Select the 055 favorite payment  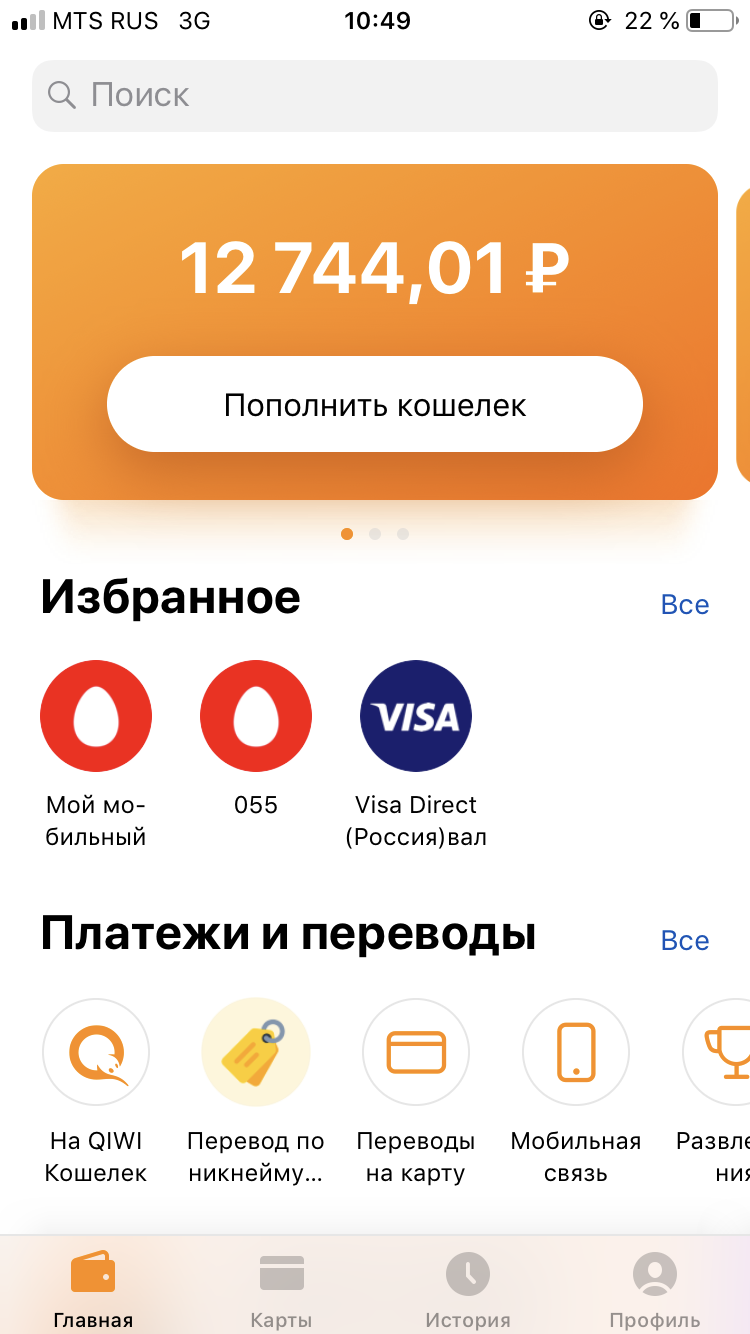(256, 716)
